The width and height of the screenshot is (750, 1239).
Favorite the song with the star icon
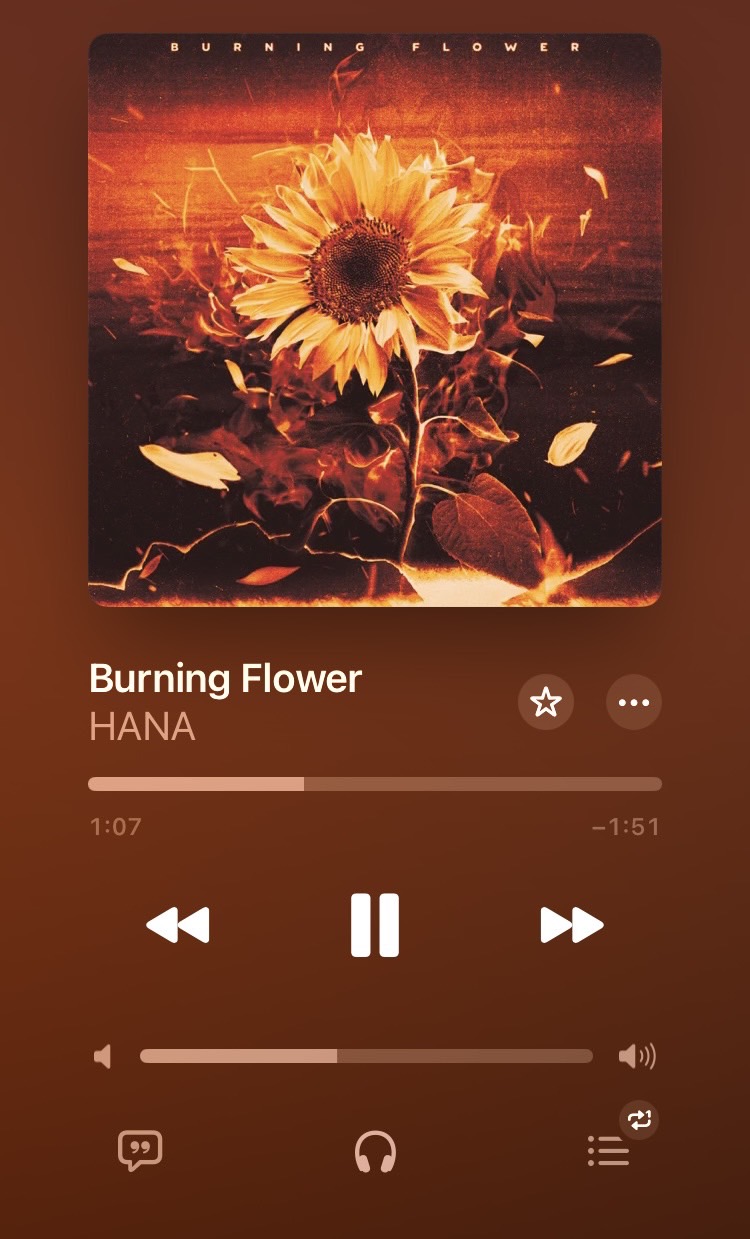tap(545, 703)
